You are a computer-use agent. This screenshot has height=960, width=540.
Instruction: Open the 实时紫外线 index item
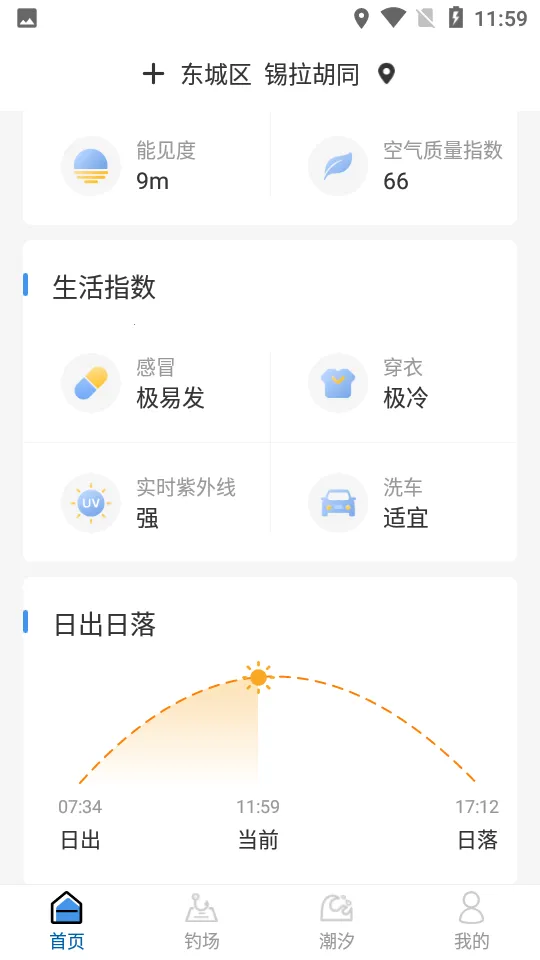coord(147,503)
